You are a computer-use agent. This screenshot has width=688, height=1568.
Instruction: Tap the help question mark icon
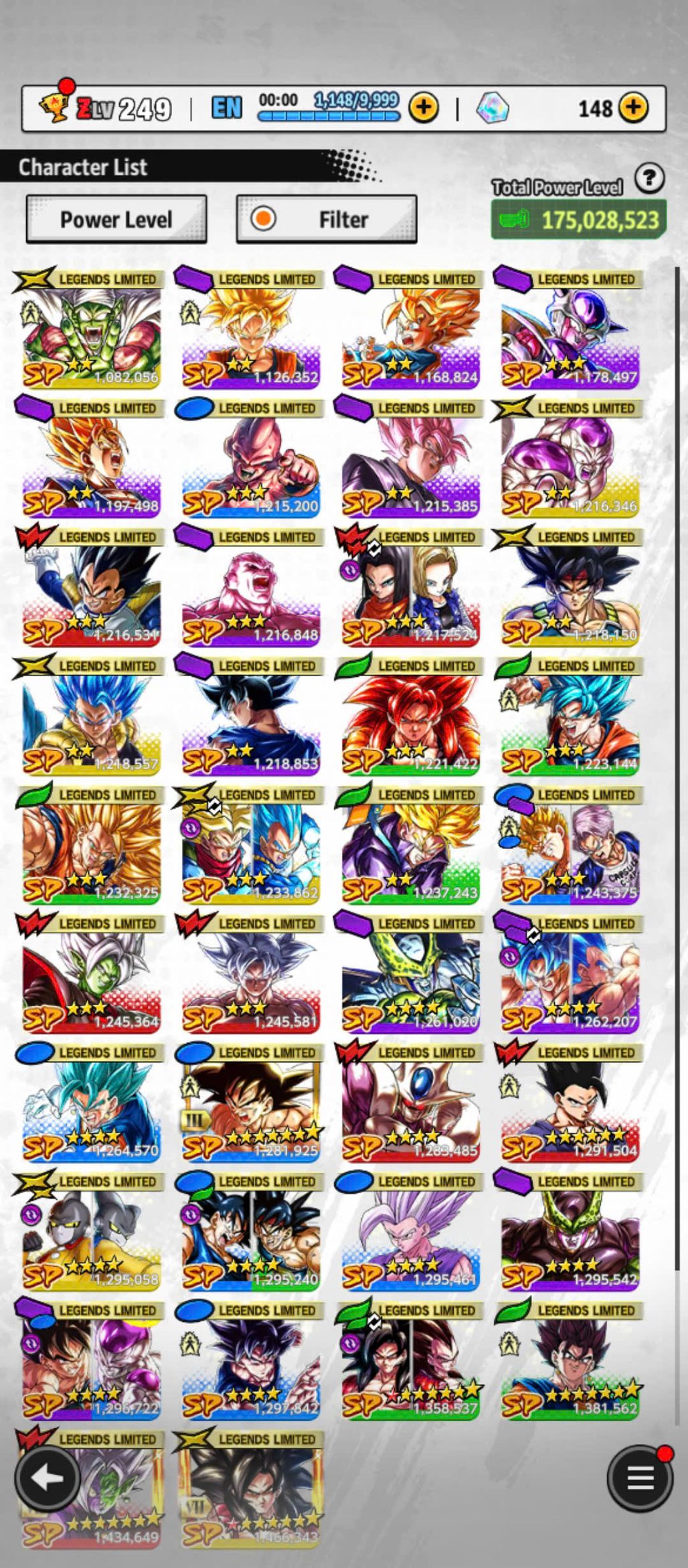(x=649, y=179)
